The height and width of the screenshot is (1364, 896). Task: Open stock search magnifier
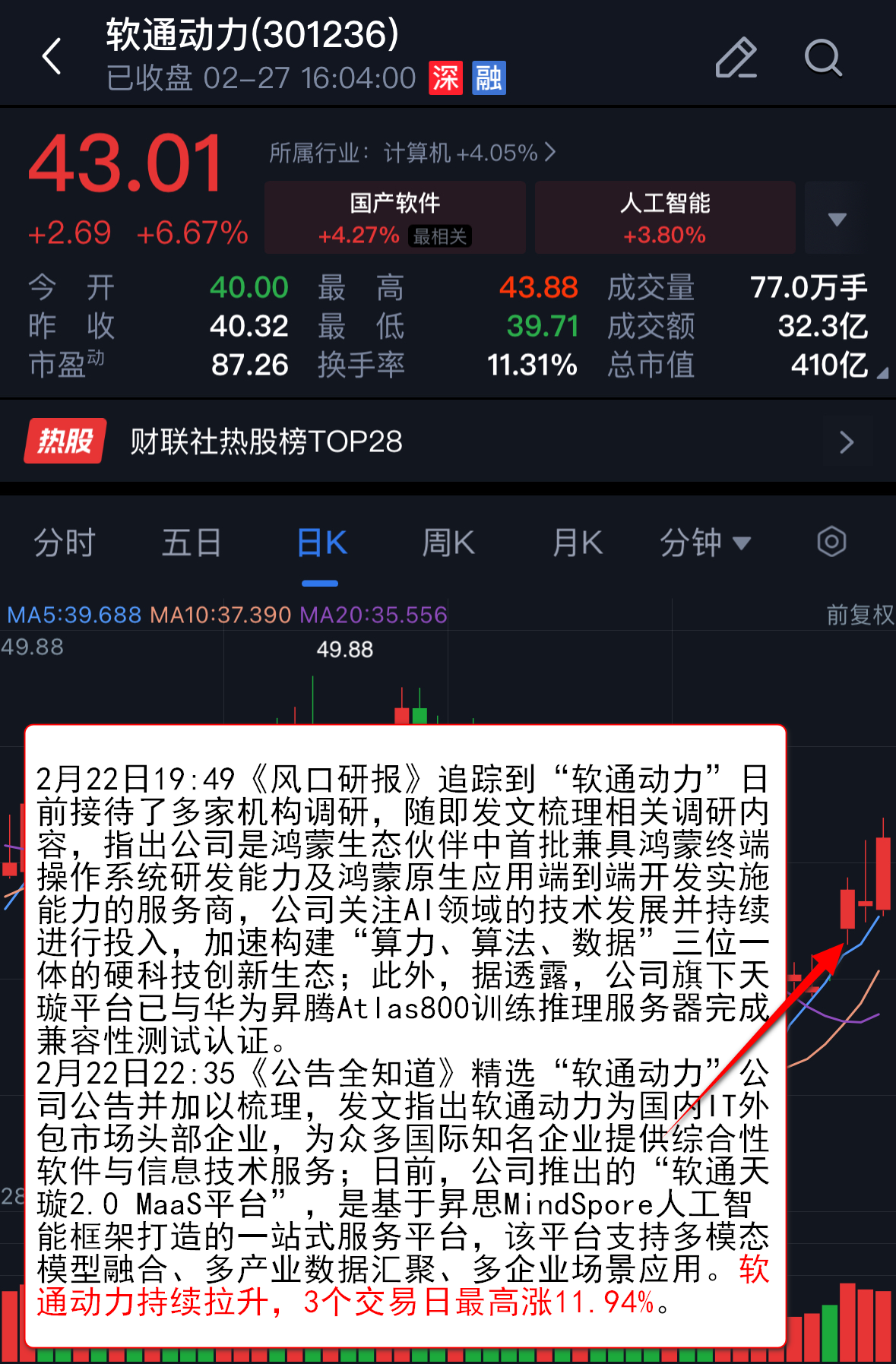(823, 58)
